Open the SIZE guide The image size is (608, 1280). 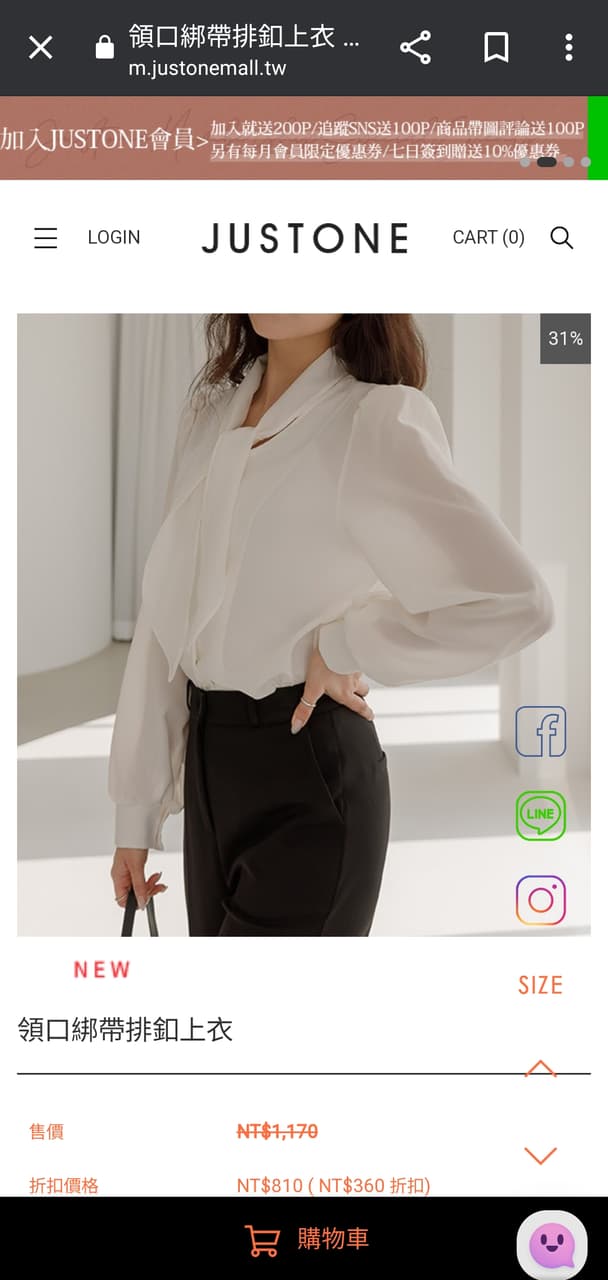click(540, 985)
